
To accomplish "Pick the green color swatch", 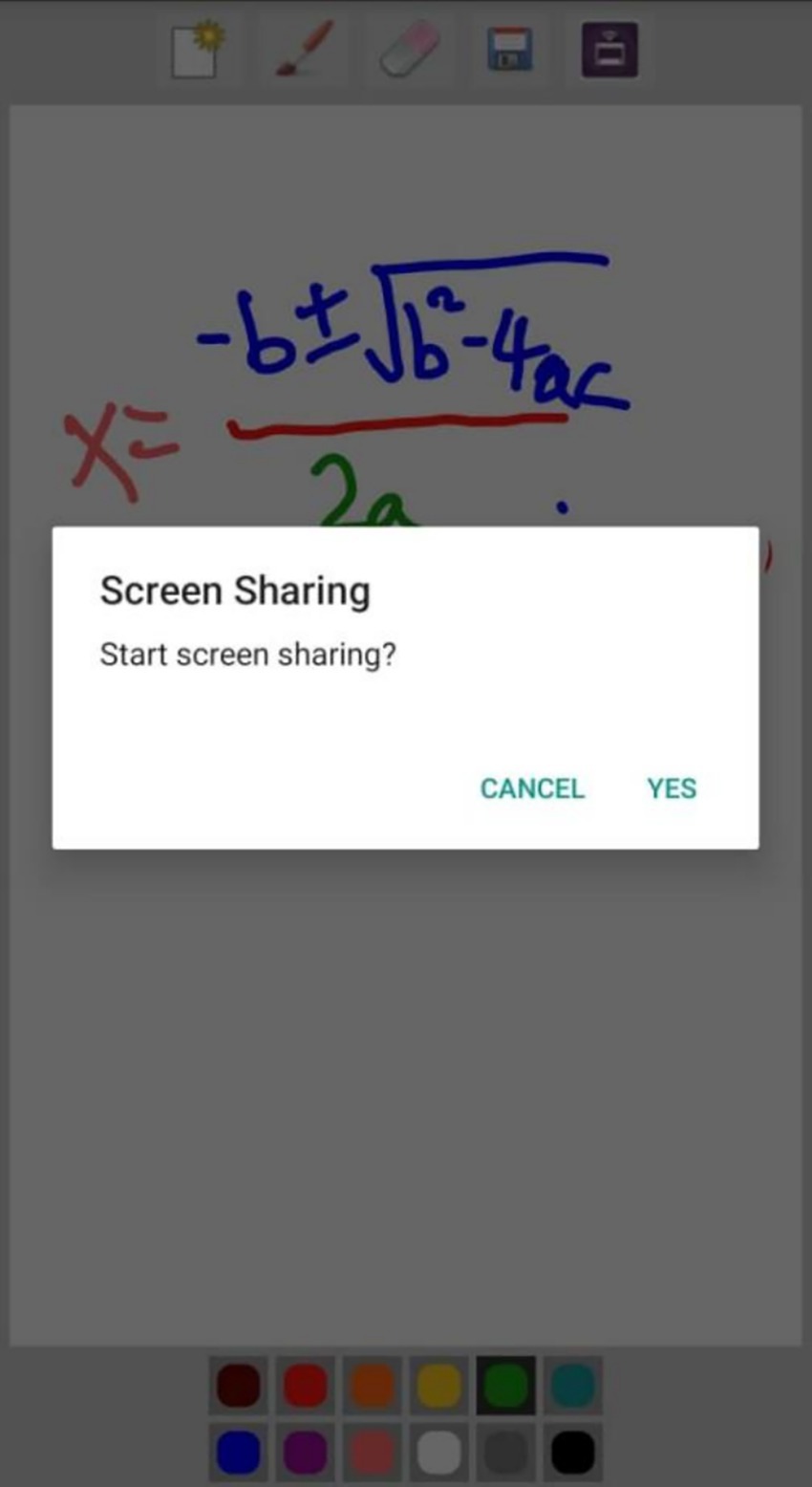I will (506, 1386).
